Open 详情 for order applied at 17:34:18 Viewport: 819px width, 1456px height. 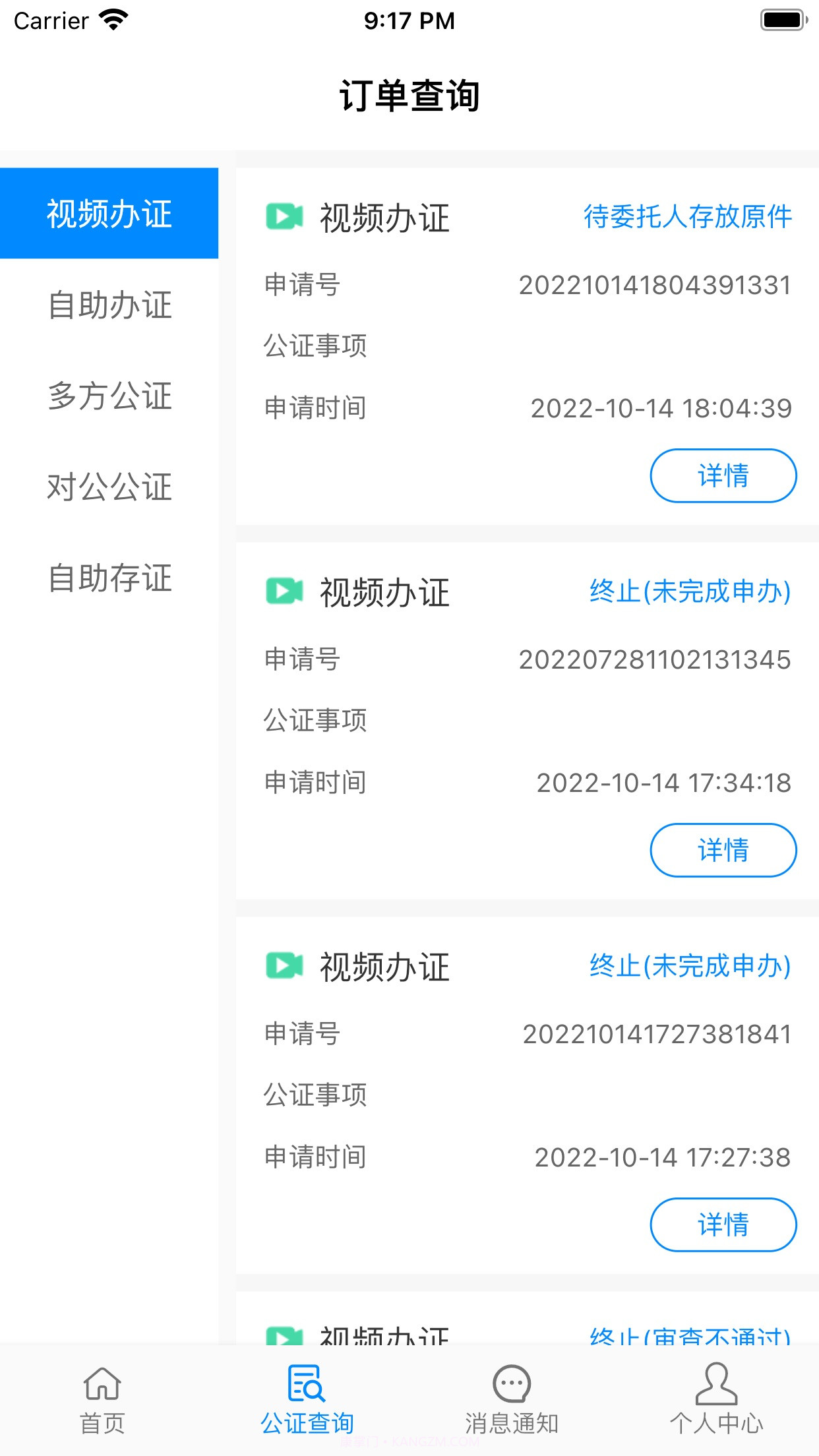723,851
